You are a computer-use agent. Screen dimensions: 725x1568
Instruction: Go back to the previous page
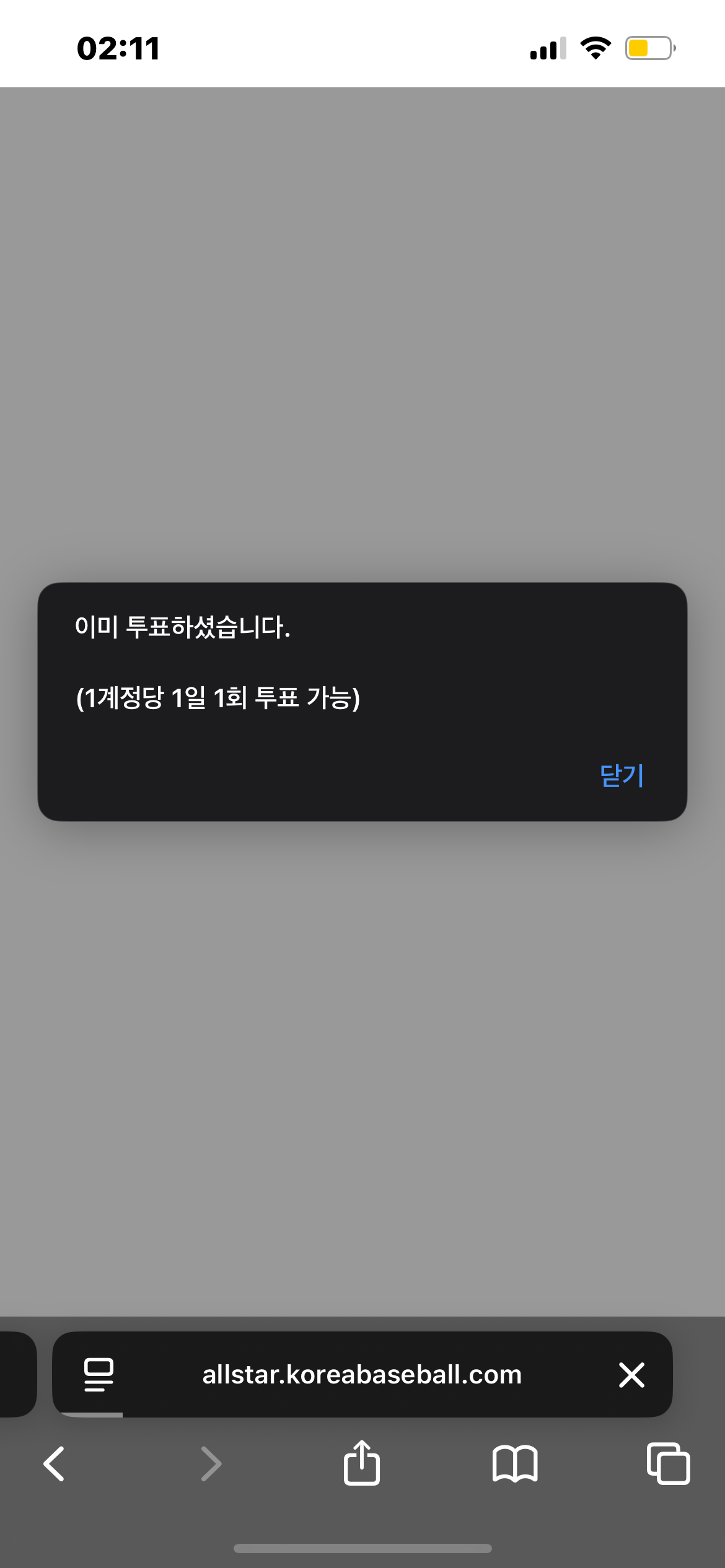[55, 1464]
